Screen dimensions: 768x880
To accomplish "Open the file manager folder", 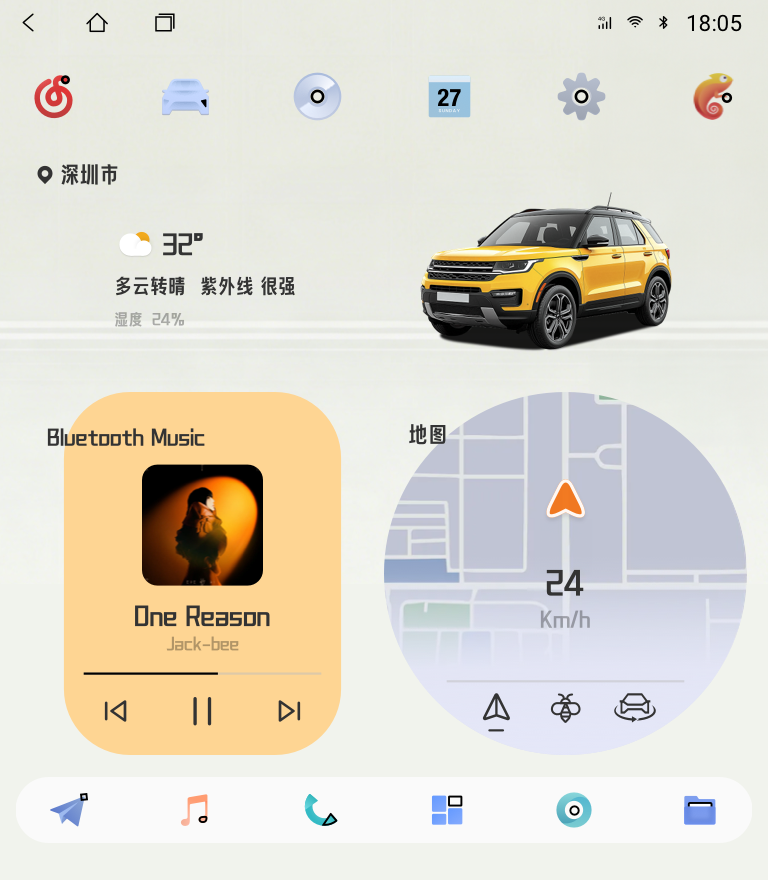I will pos(700,809).
